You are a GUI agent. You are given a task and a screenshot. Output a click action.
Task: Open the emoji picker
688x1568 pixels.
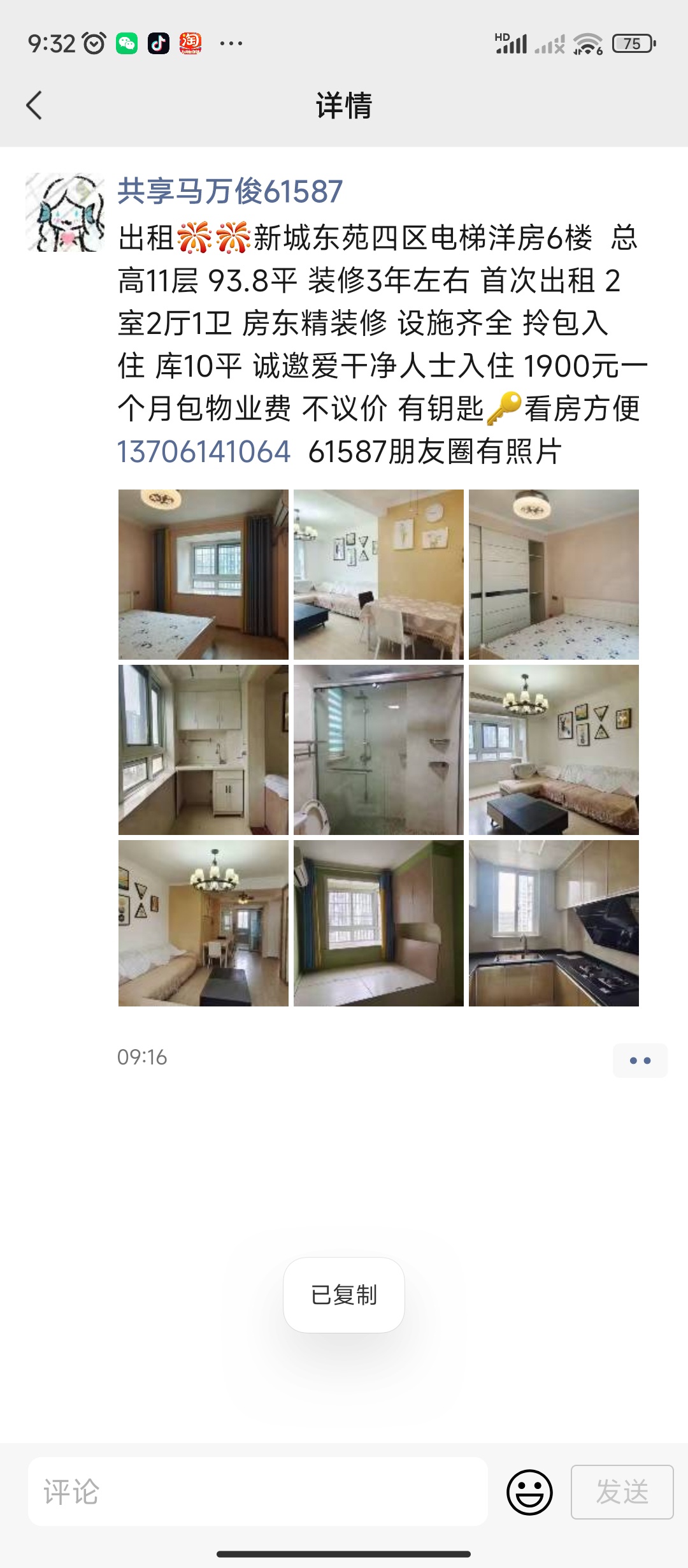click(x=529, y=1492)
